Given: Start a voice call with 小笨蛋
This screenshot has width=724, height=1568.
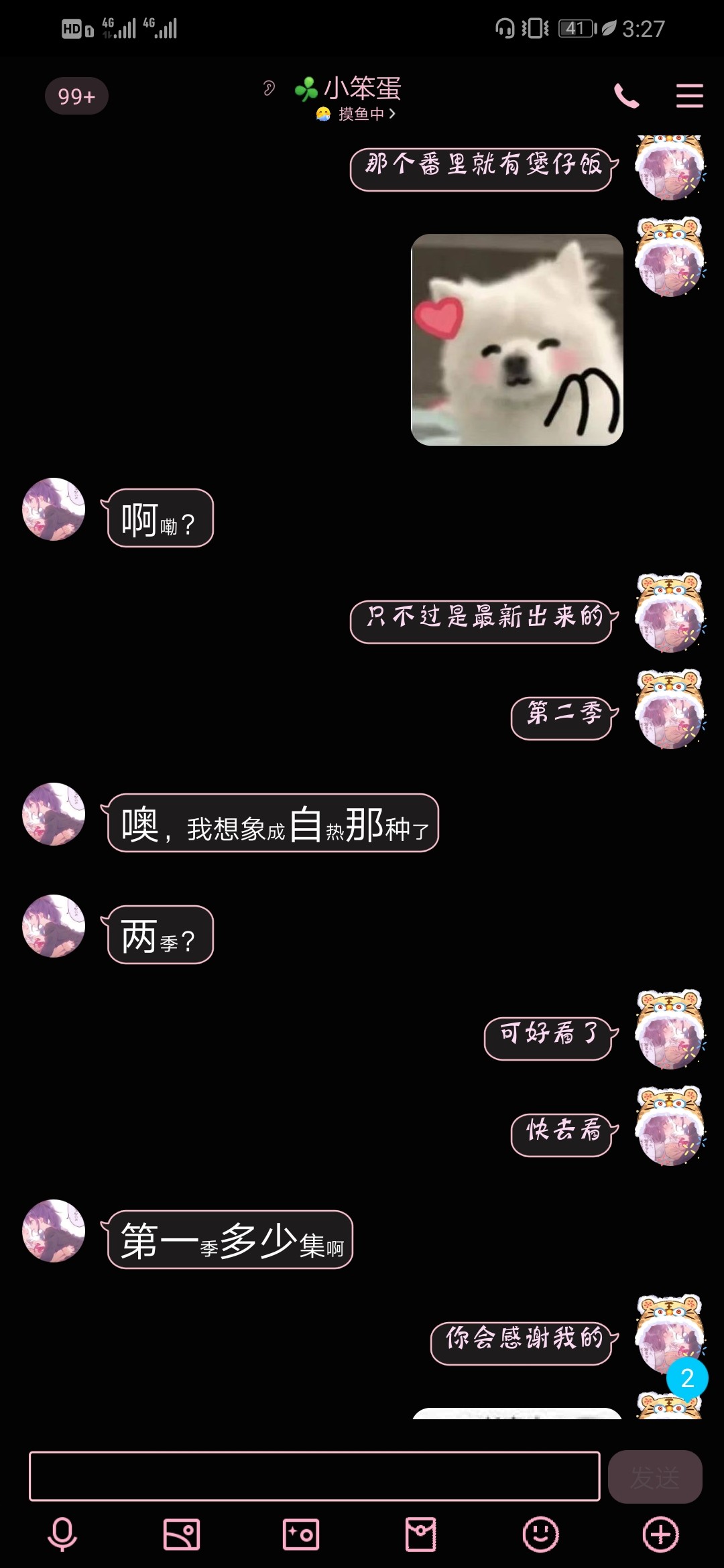Looking at the screenshot, I should pos(626,96).
